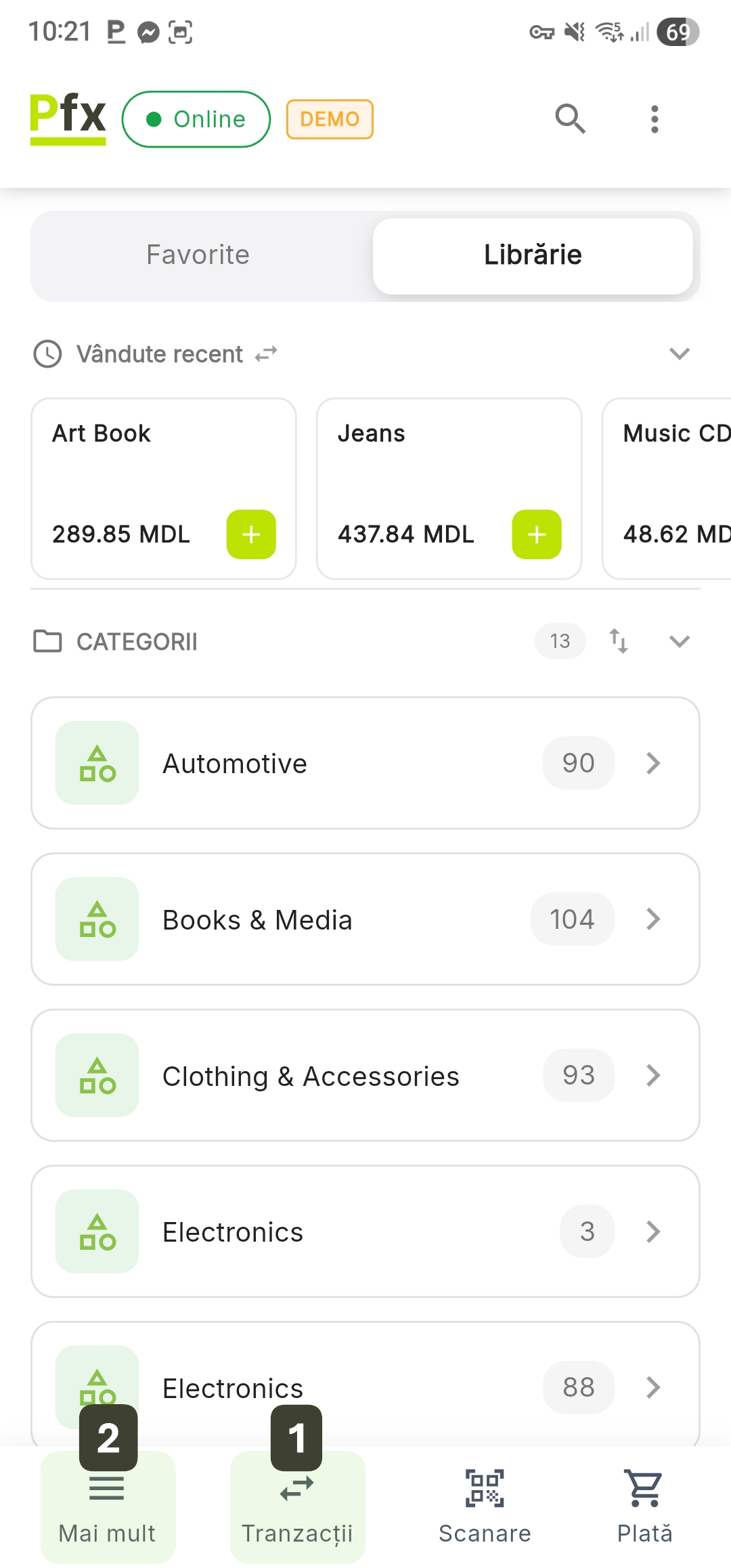Viewport: 731px width, 1568px height.
Task: Open the Automotive category
Action: point(365,763)
